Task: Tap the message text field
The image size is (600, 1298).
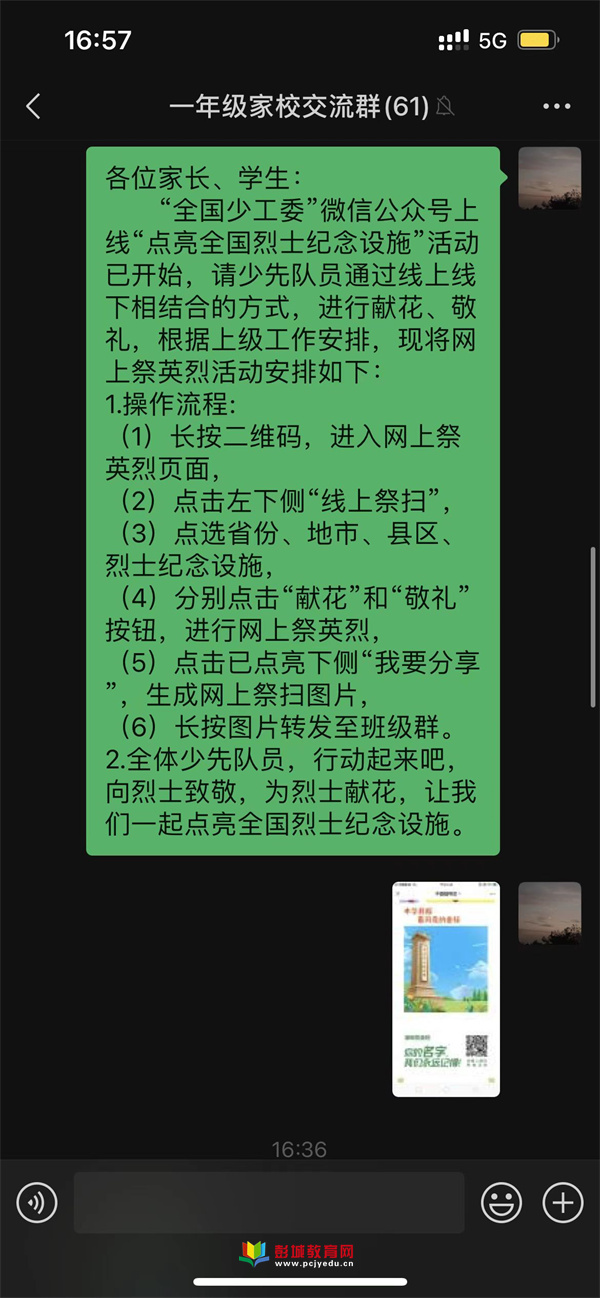Action: (x=269, y=1202)
